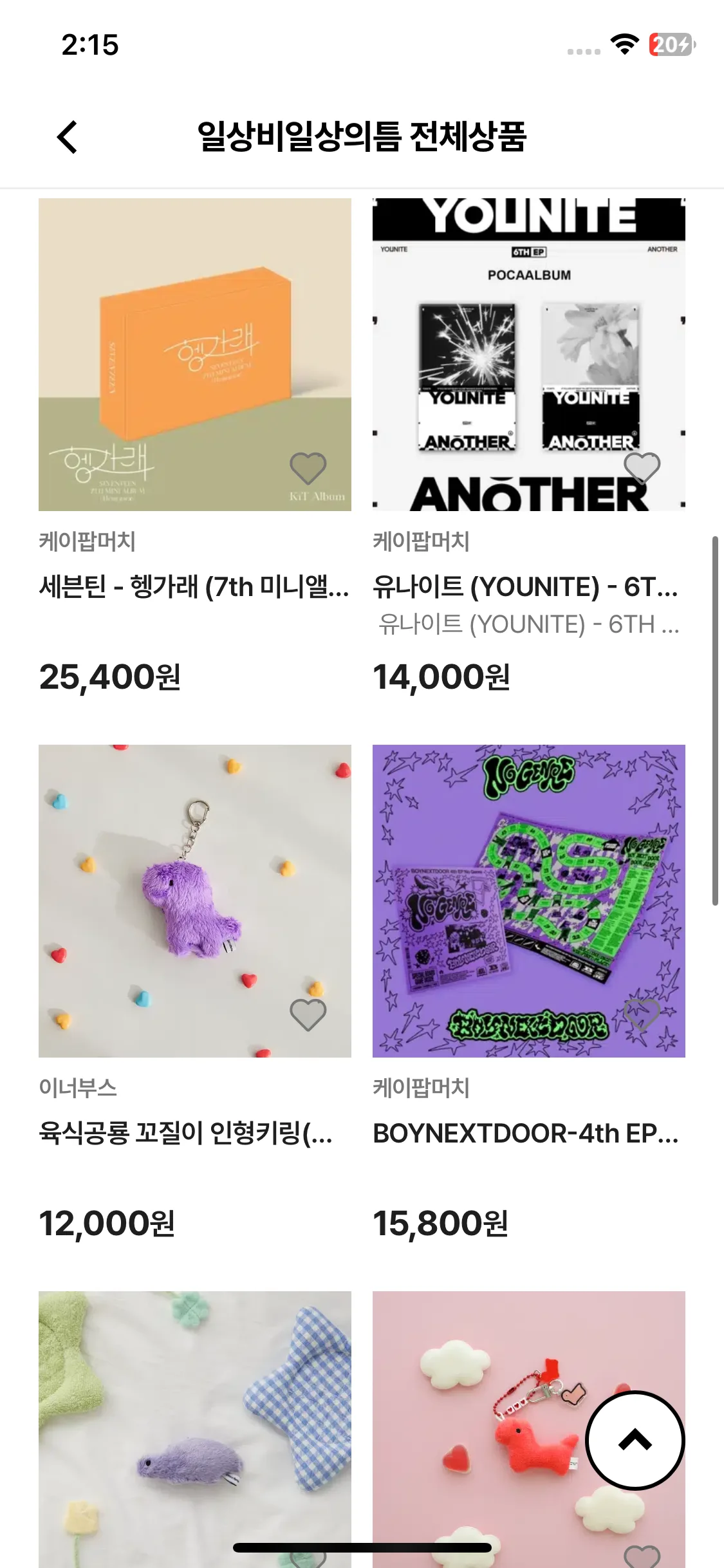View the 육식공룡 꼬질이 인형키링 item

pos(194,901)
